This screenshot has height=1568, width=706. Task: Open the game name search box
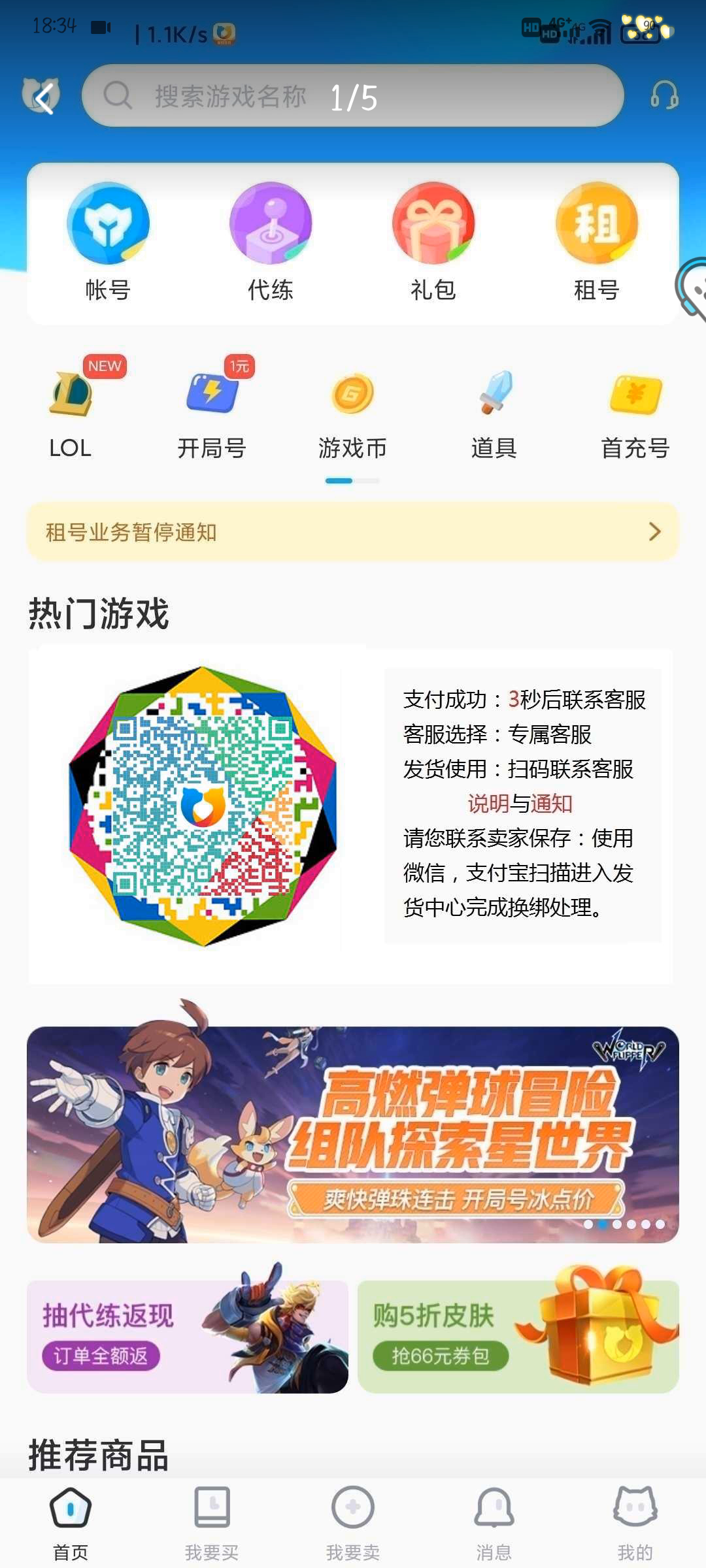tap(353, 96)
